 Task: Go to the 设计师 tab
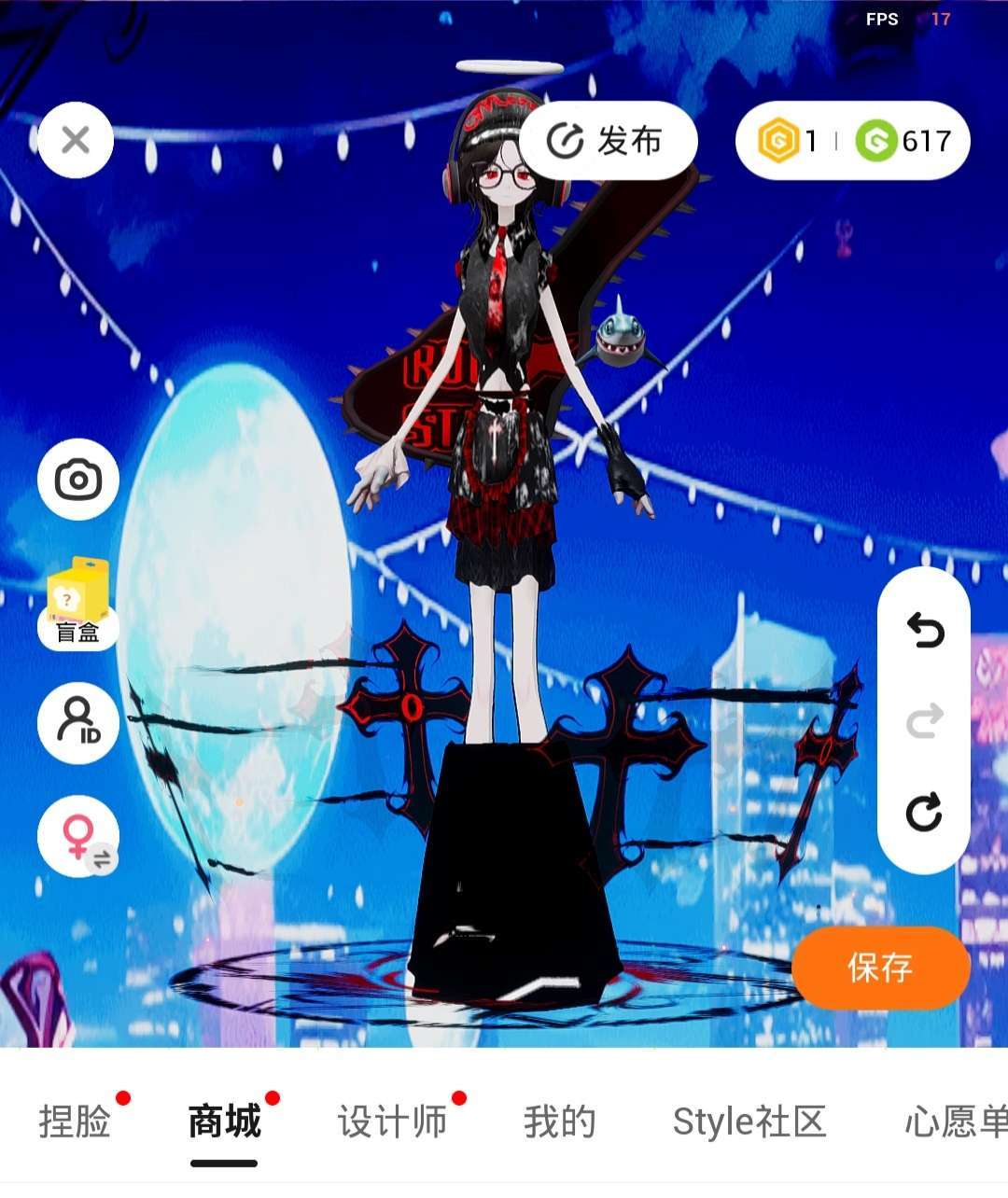click(392, 1121)
